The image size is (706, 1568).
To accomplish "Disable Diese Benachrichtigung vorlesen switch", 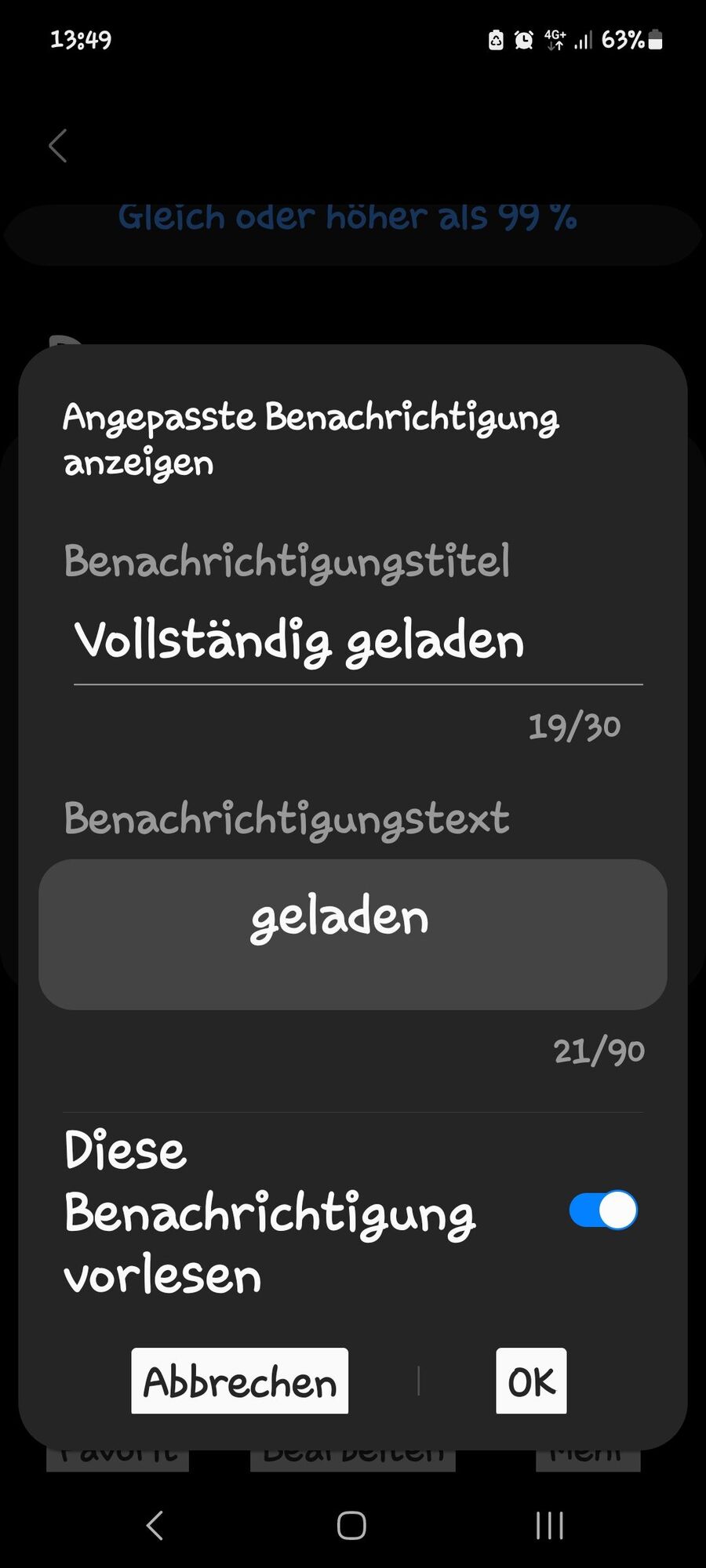I will [x=603, y=1210].
